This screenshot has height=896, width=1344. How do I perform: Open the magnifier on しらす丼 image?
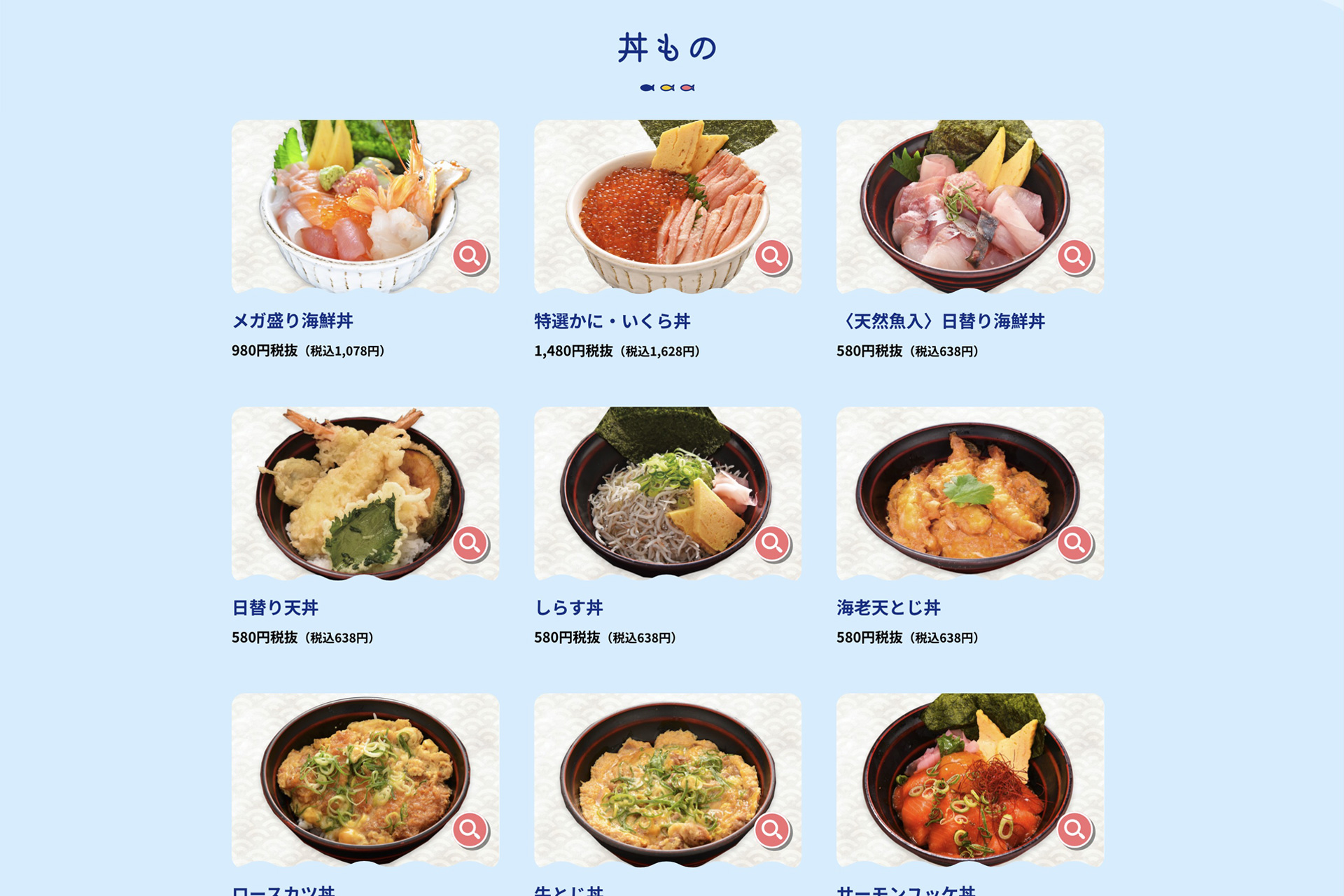[x=772, y=542]
